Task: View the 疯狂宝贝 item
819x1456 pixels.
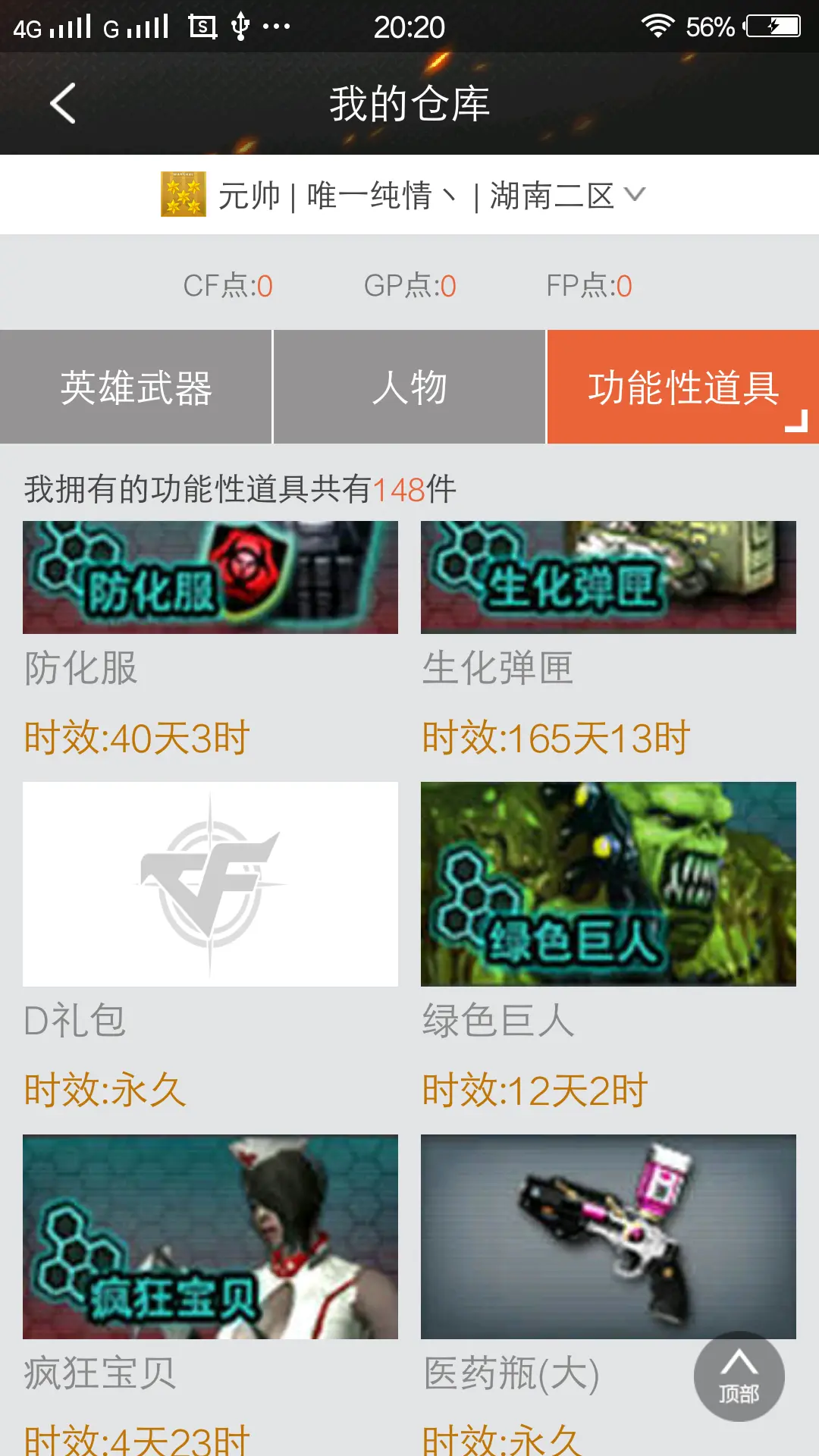Action: 210,1237
